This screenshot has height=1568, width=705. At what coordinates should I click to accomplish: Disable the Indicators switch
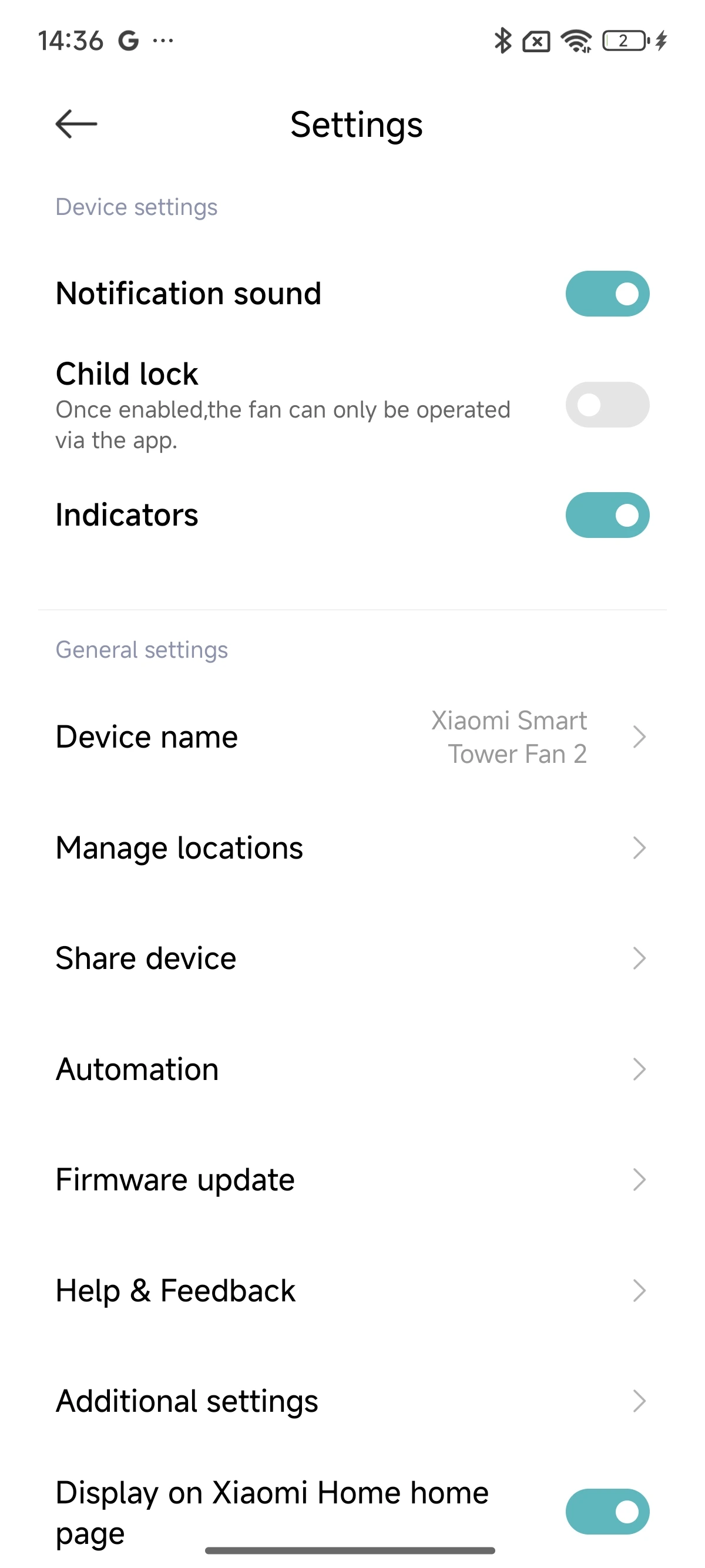coord(607,515)
